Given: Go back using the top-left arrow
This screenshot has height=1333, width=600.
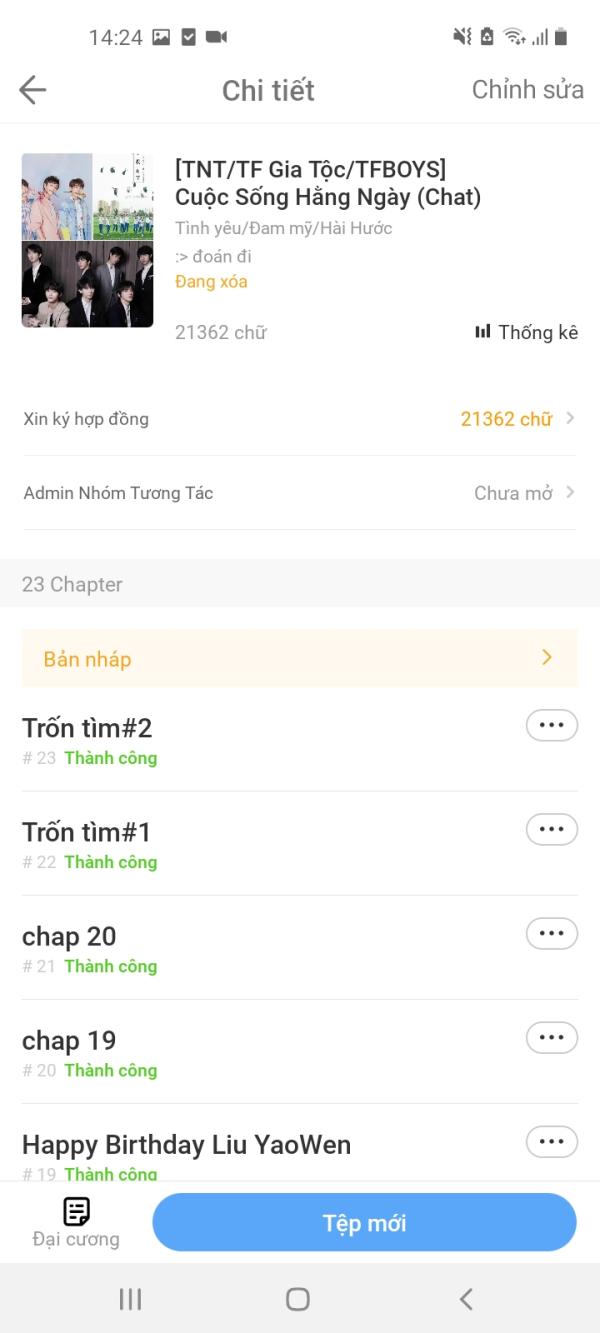Looking at the screenshot, I should pyautogui.click(x=33, y=90).
